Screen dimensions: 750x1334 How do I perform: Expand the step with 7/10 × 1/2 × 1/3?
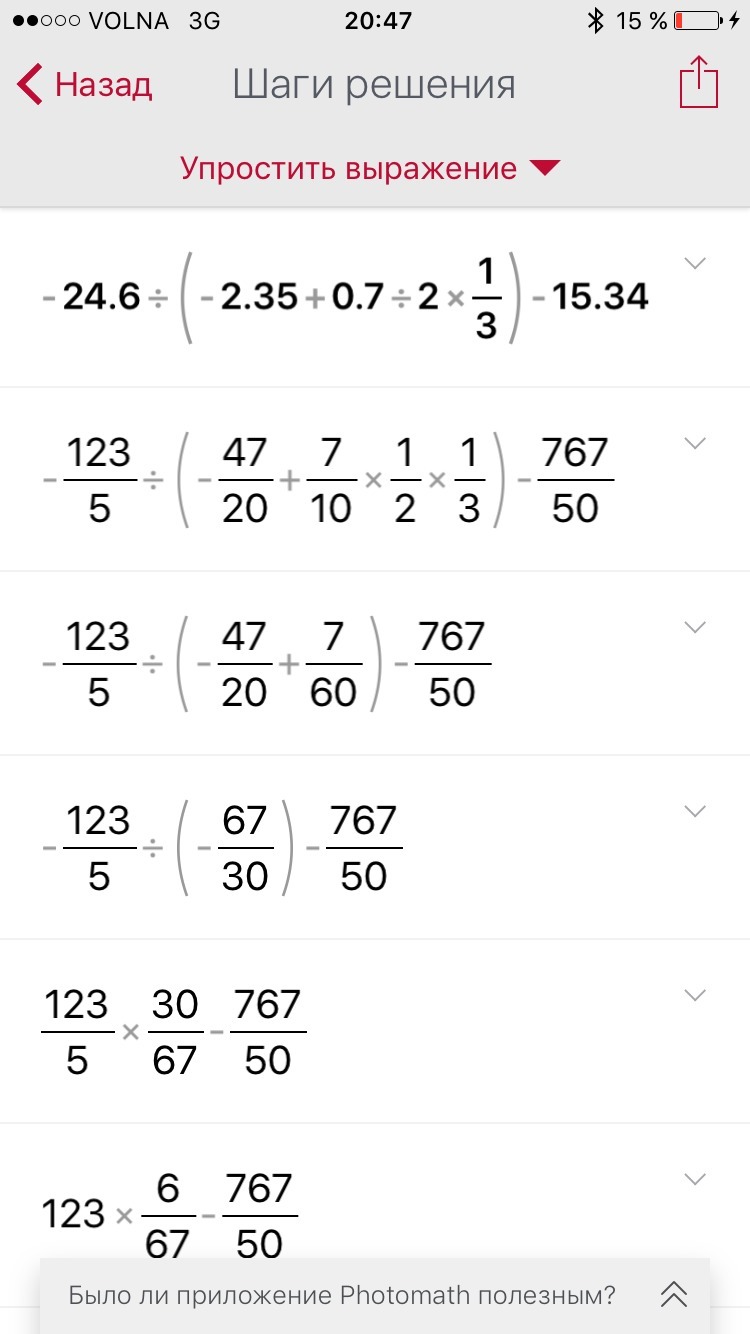tap(694, 443)
